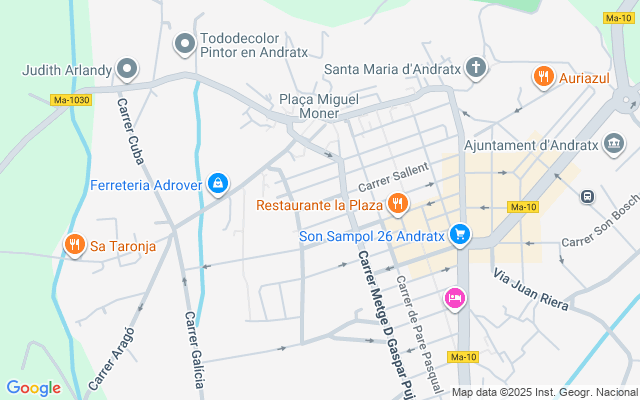
Task: Tap the Santa Maria d'Andratx church pin
Action: coord(476,67)
